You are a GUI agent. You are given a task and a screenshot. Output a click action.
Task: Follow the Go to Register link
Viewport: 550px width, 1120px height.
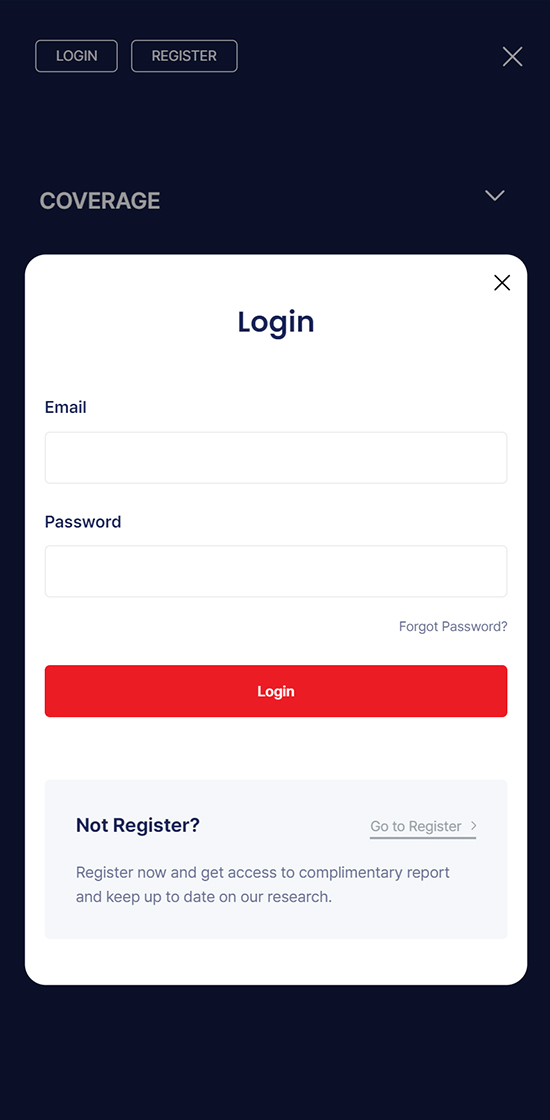423,826
